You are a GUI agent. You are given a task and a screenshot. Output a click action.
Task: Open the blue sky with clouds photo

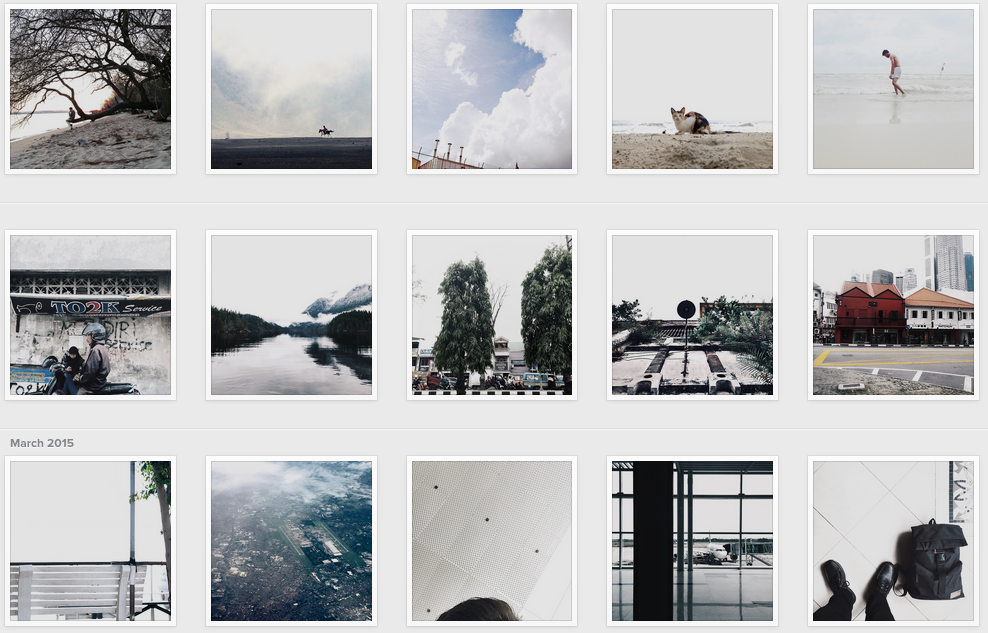click(492, 89)
